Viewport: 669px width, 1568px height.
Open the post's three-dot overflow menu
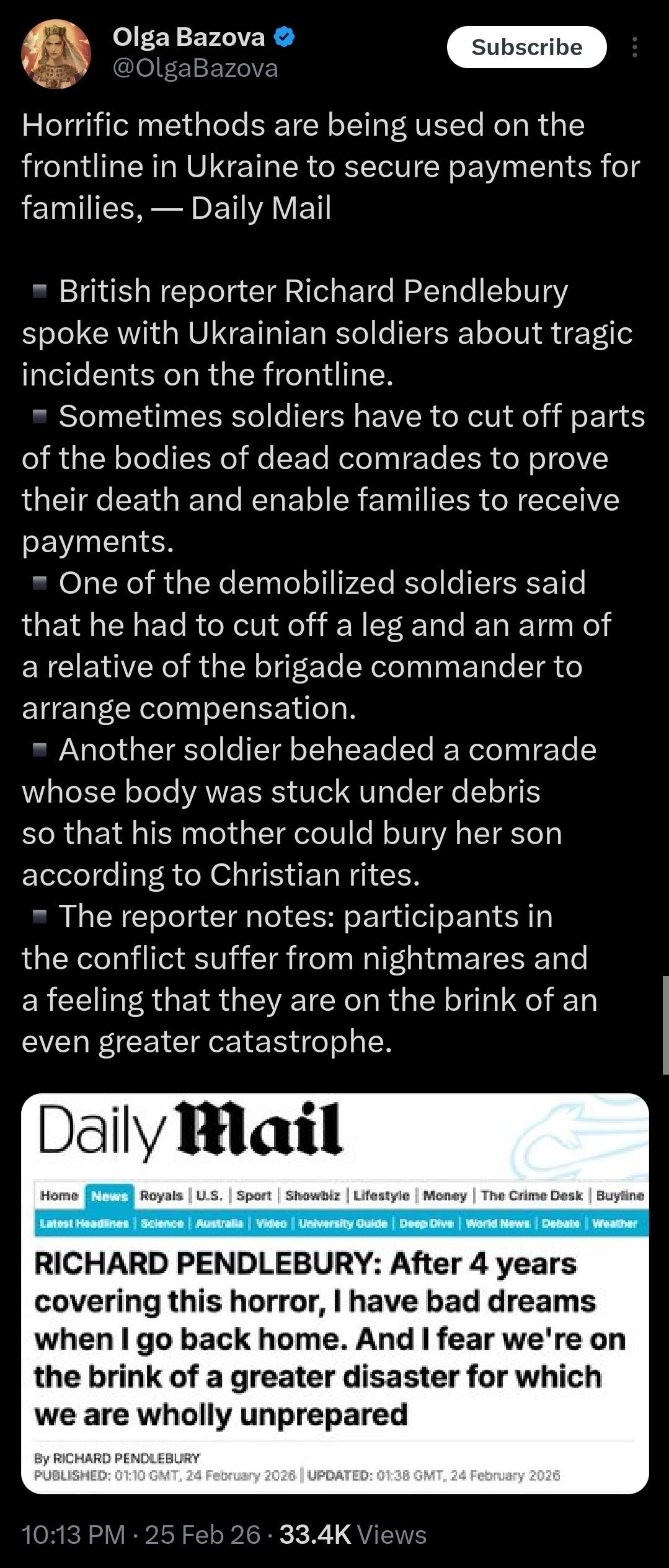point(634,47)
